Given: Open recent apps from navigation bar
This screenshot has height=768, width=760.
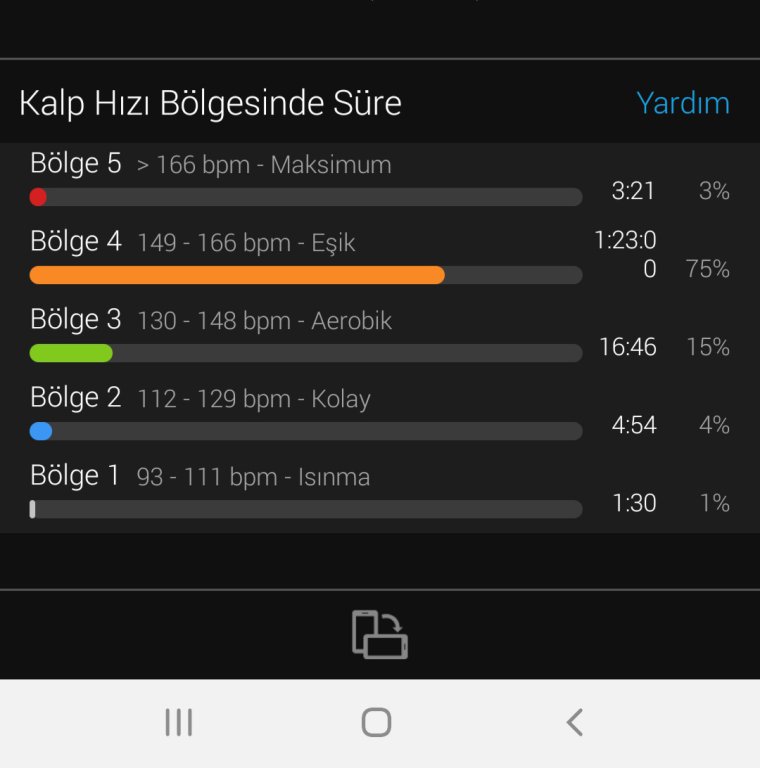Looking at the screenshot, I should point(179,722).
